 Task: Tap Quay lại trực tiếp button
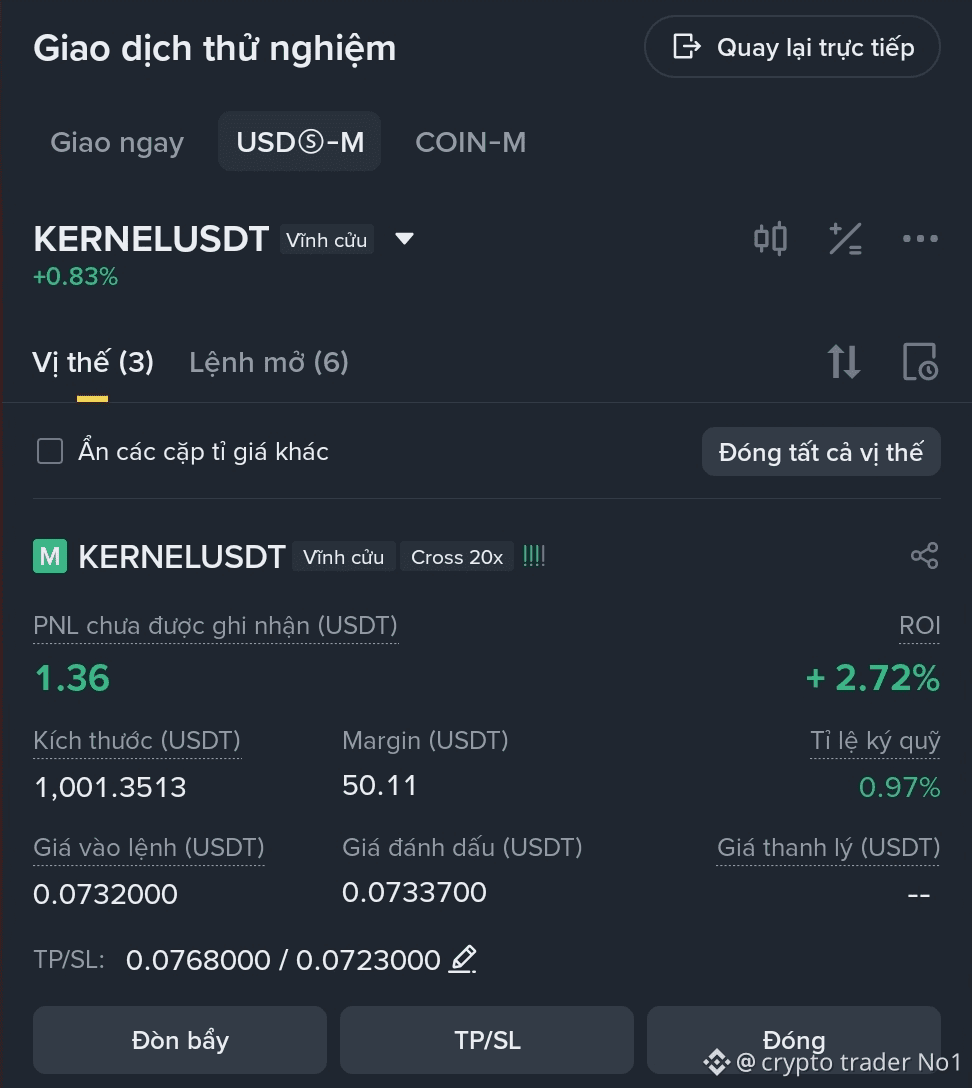(792, 47)
